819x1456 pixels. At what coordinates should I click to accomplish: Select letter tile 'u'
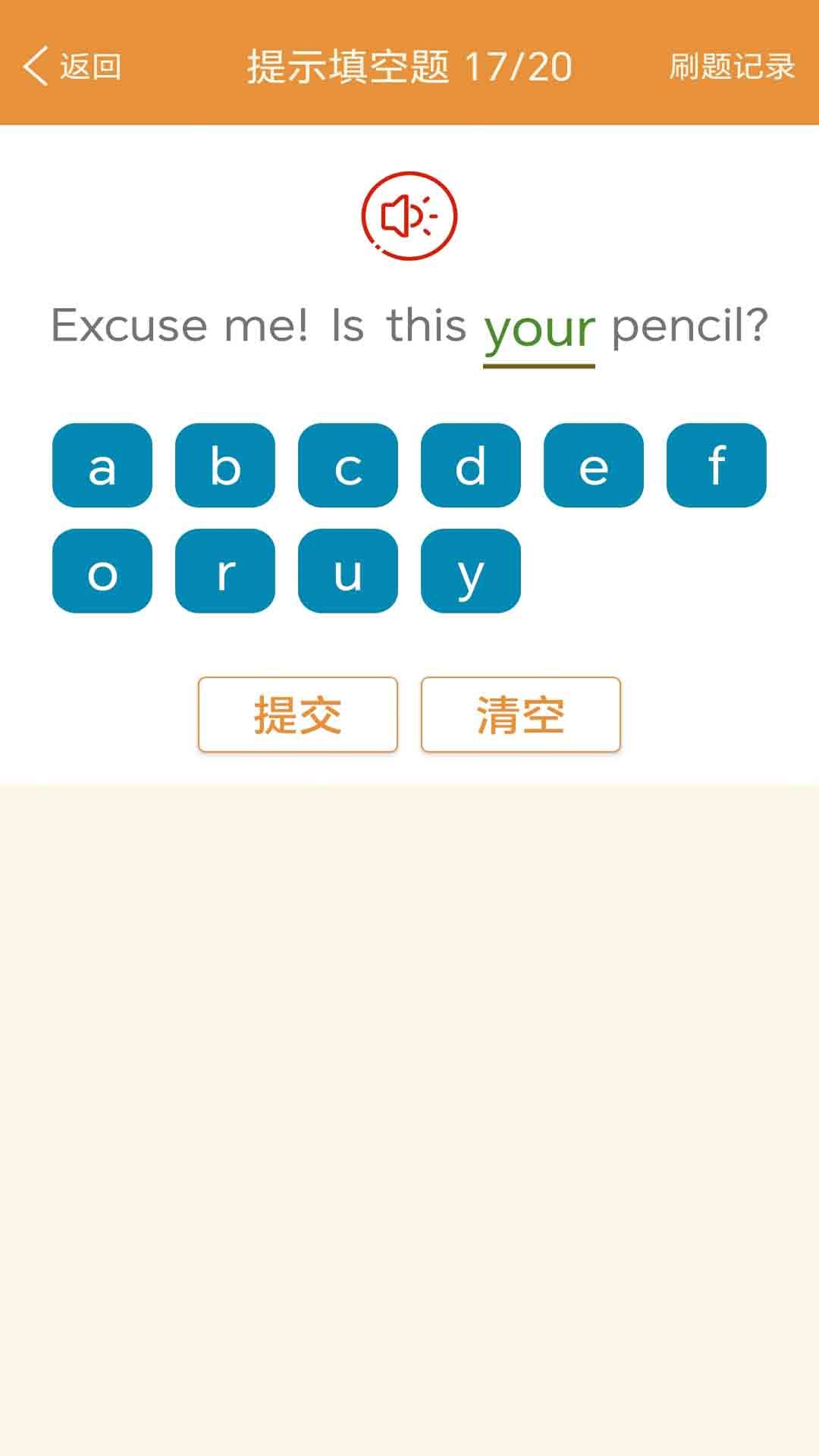[x=347, y=573]
